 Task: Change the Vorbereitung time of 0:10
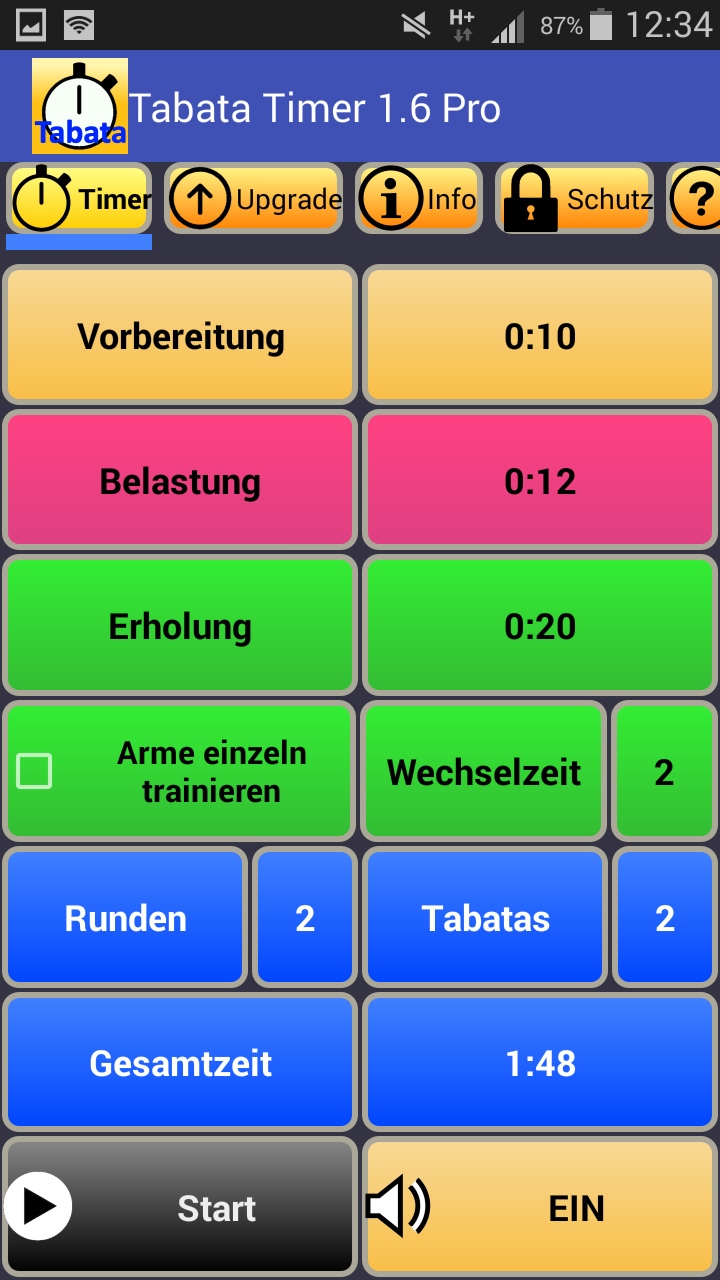pos(540,335)
